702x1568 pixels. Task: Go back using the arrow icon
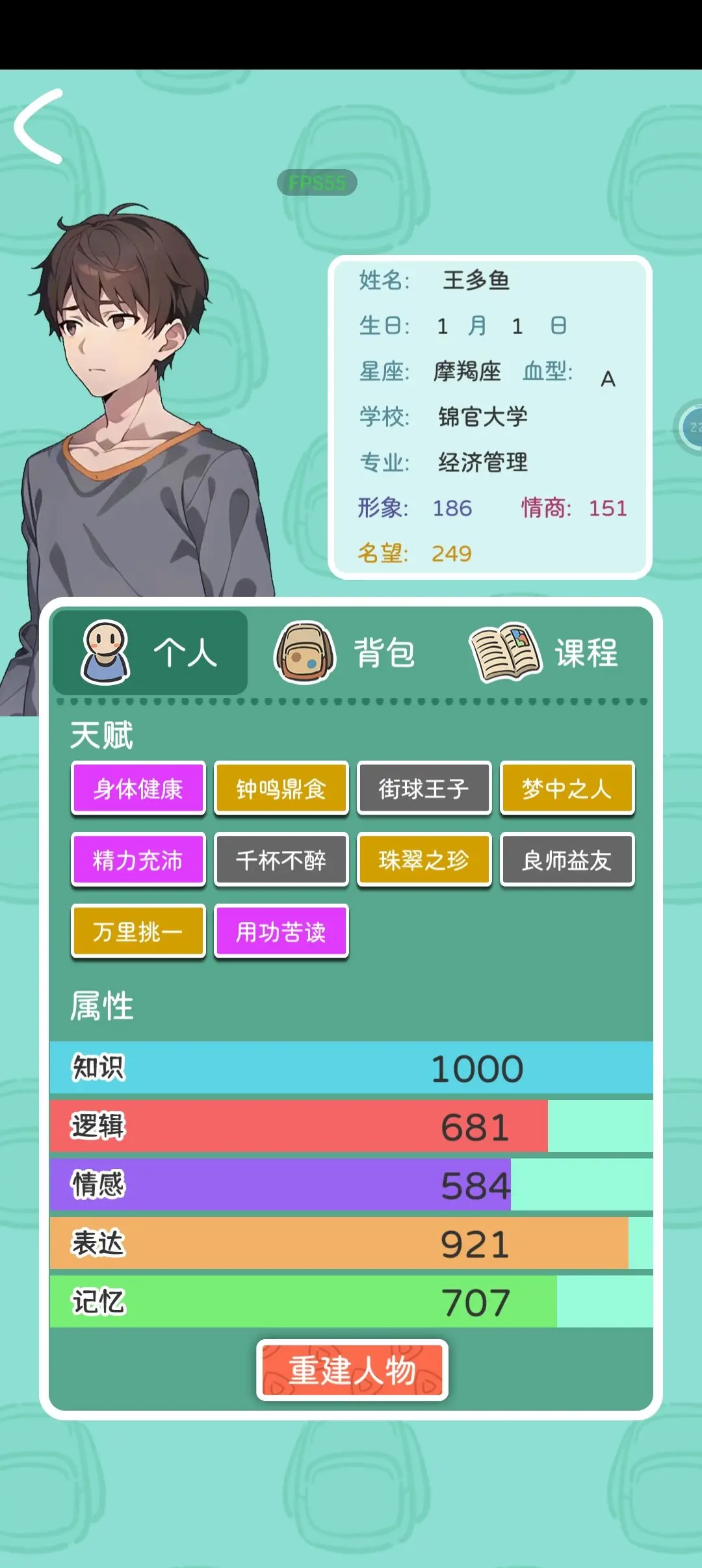point(40,125)
